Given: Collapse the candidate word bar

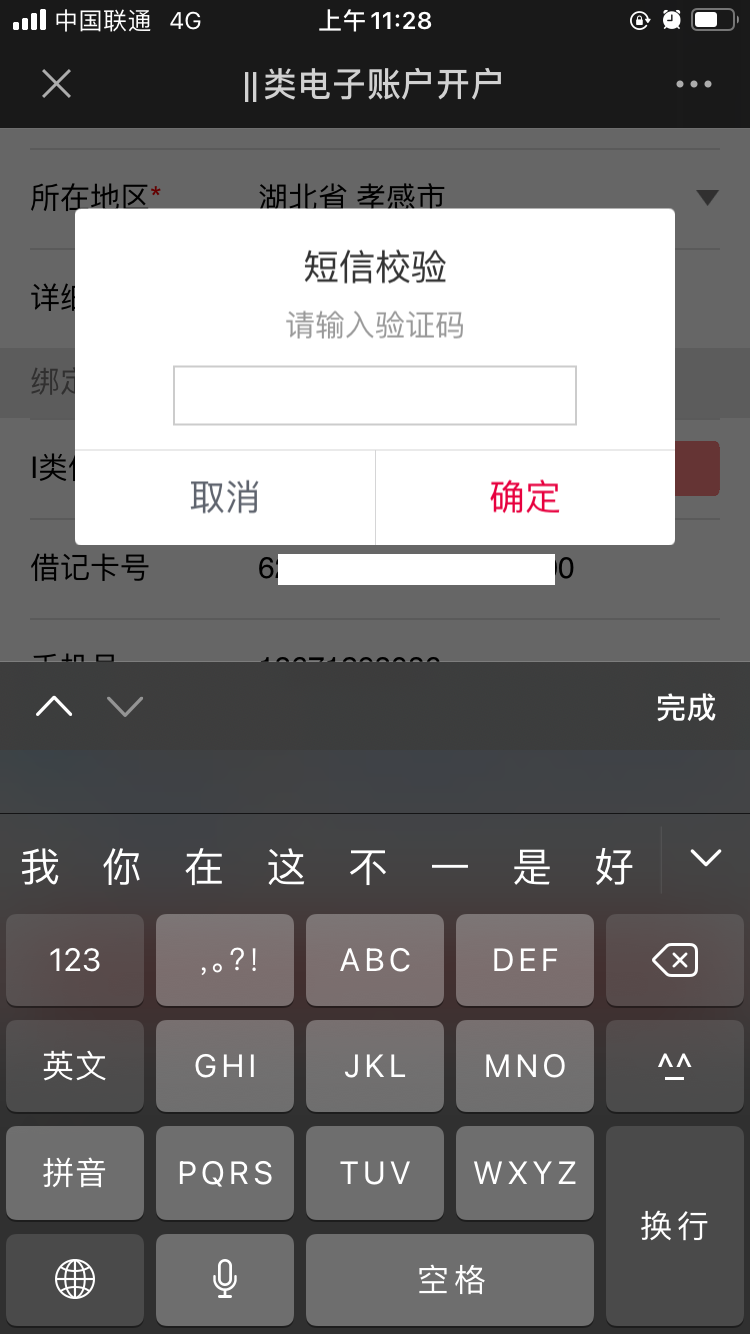Looking at the screenshot, I should 705,858.
